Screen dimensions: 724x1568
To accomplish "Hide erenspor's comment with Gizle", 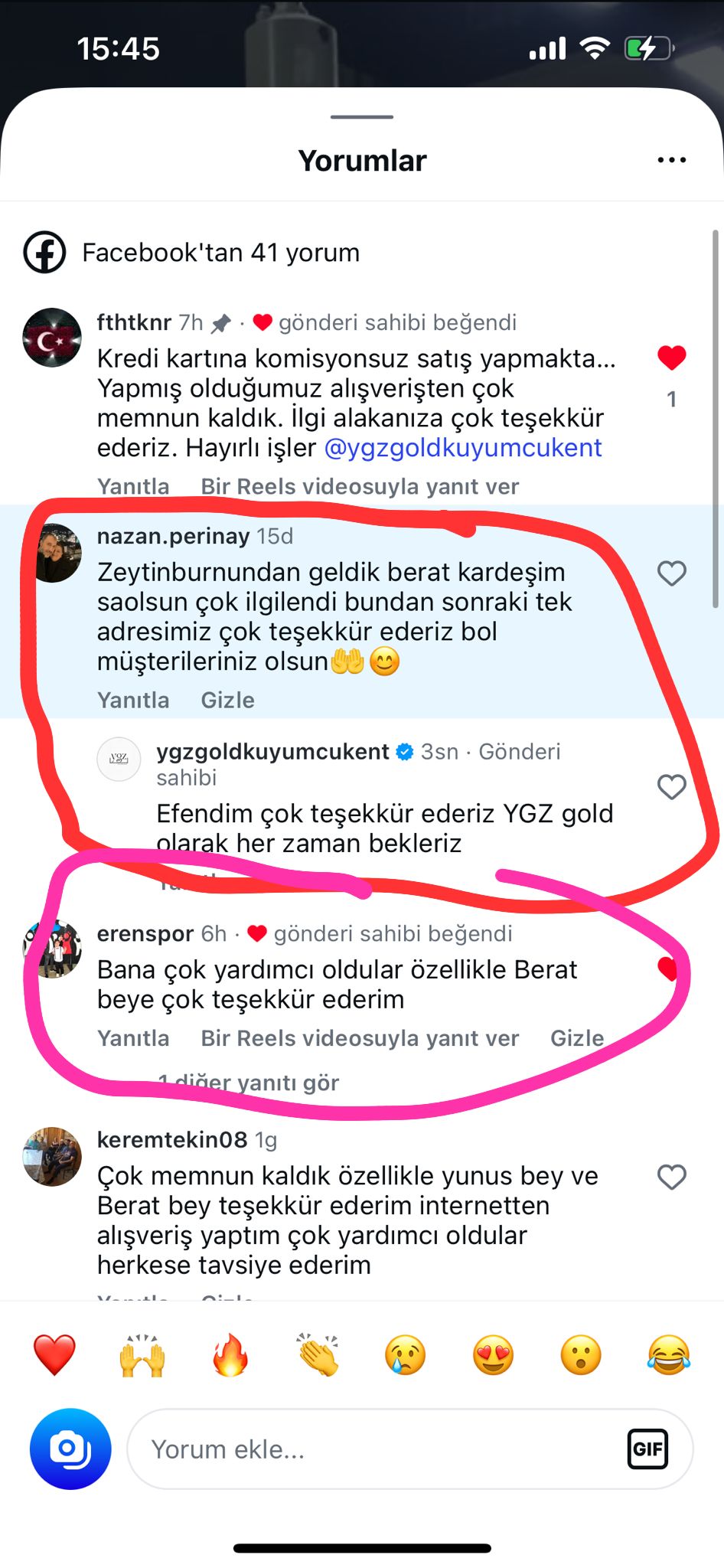I will point(576,1039).
